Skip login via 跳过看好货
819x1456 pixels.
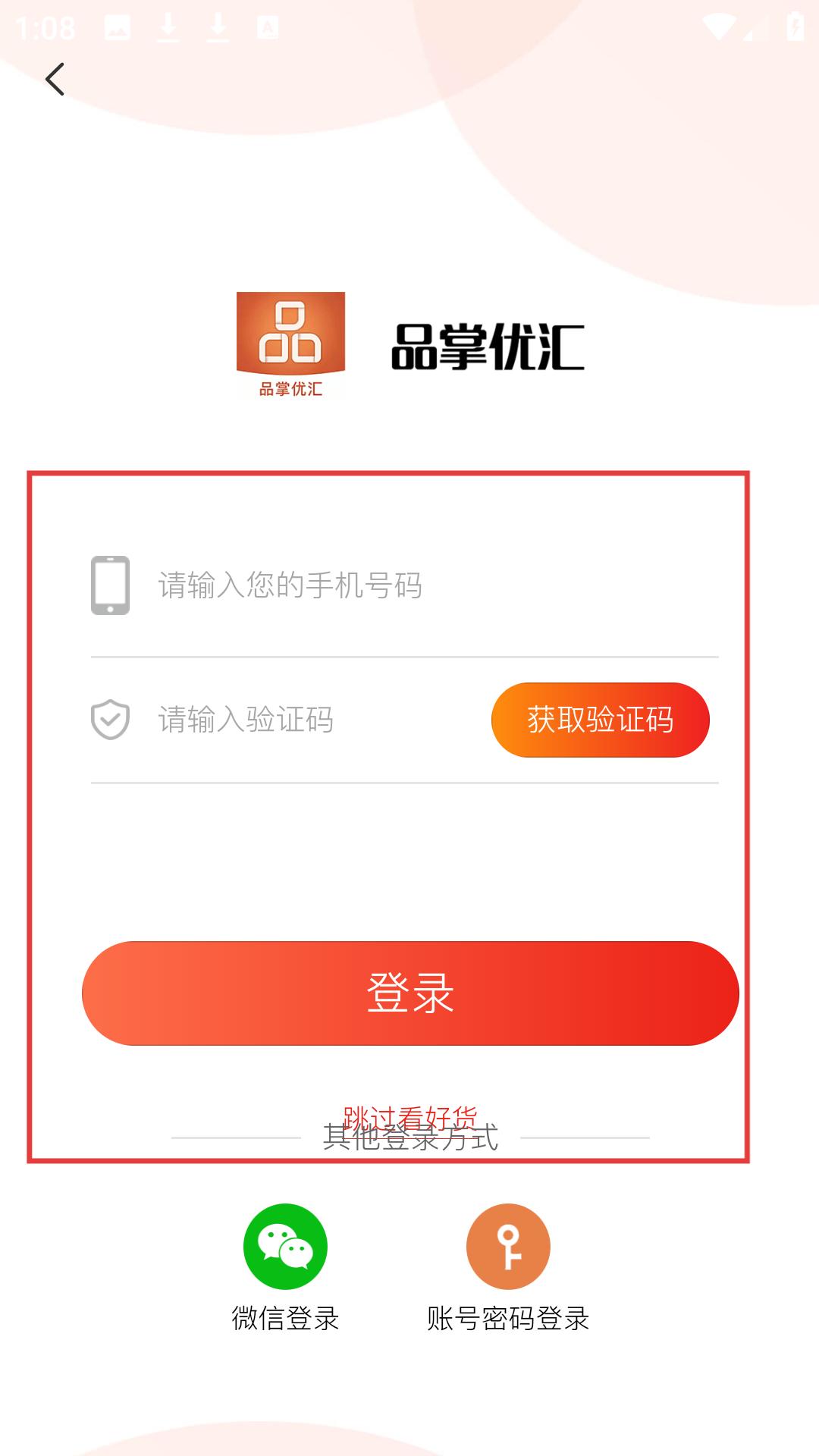click(x=410, y=1118)
